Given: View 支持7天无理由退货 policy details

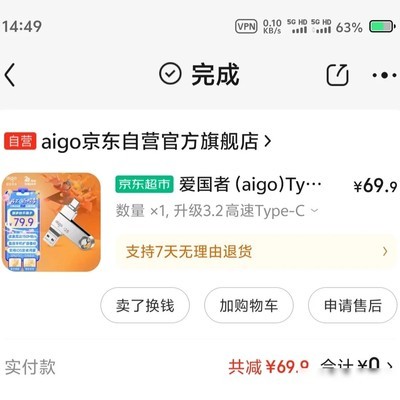Looking at the screenshot, I should click(x=256, y=251).
